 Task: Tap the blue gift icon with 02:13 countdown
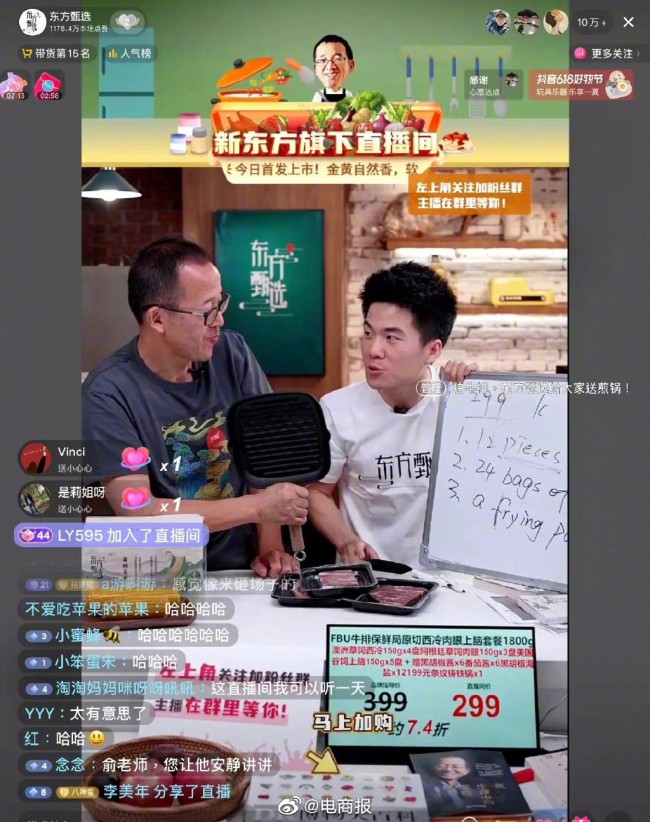[14, 85]
